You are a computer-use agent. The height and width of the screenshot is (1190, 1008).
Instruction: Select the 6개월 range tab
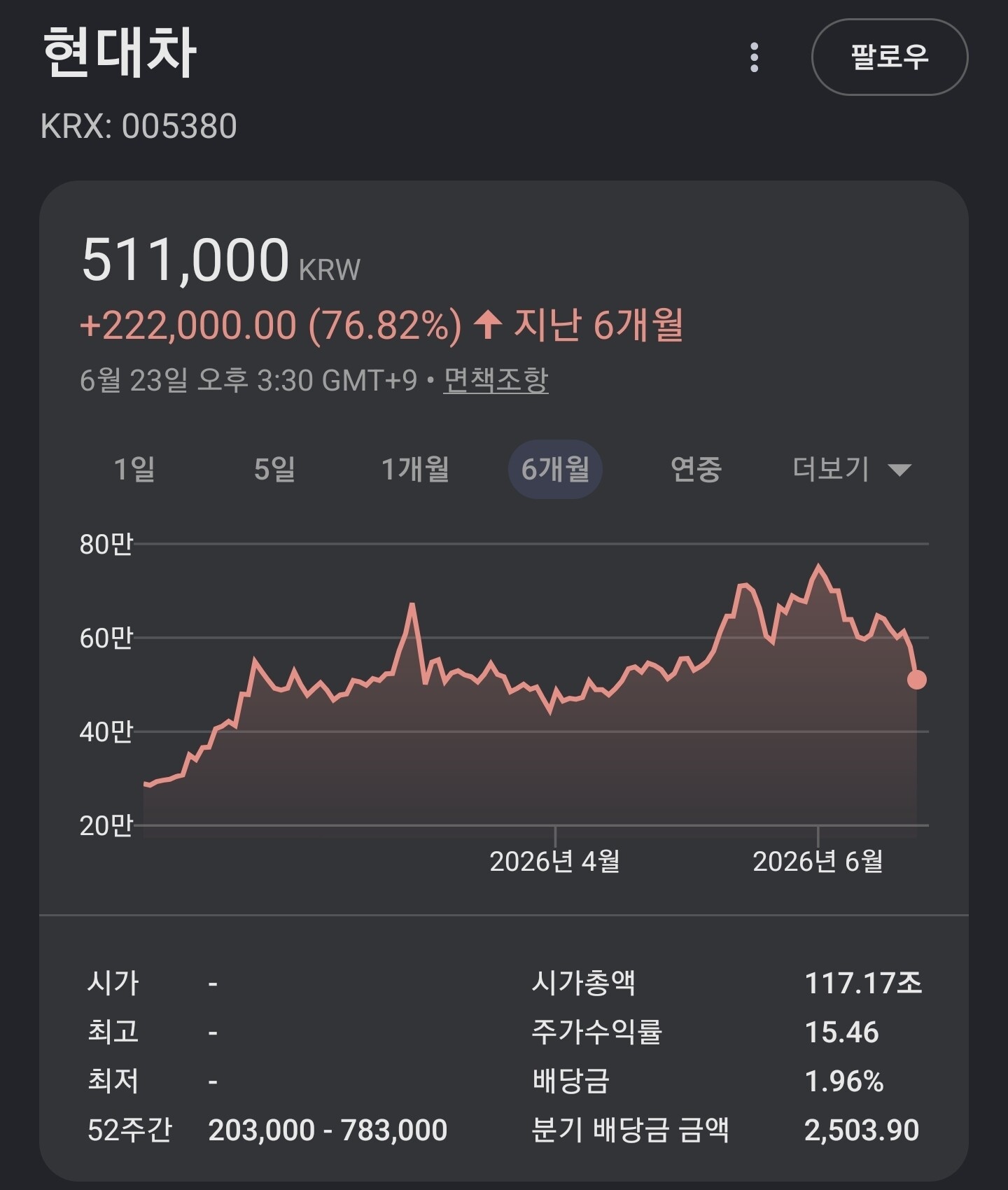(555, 469)
